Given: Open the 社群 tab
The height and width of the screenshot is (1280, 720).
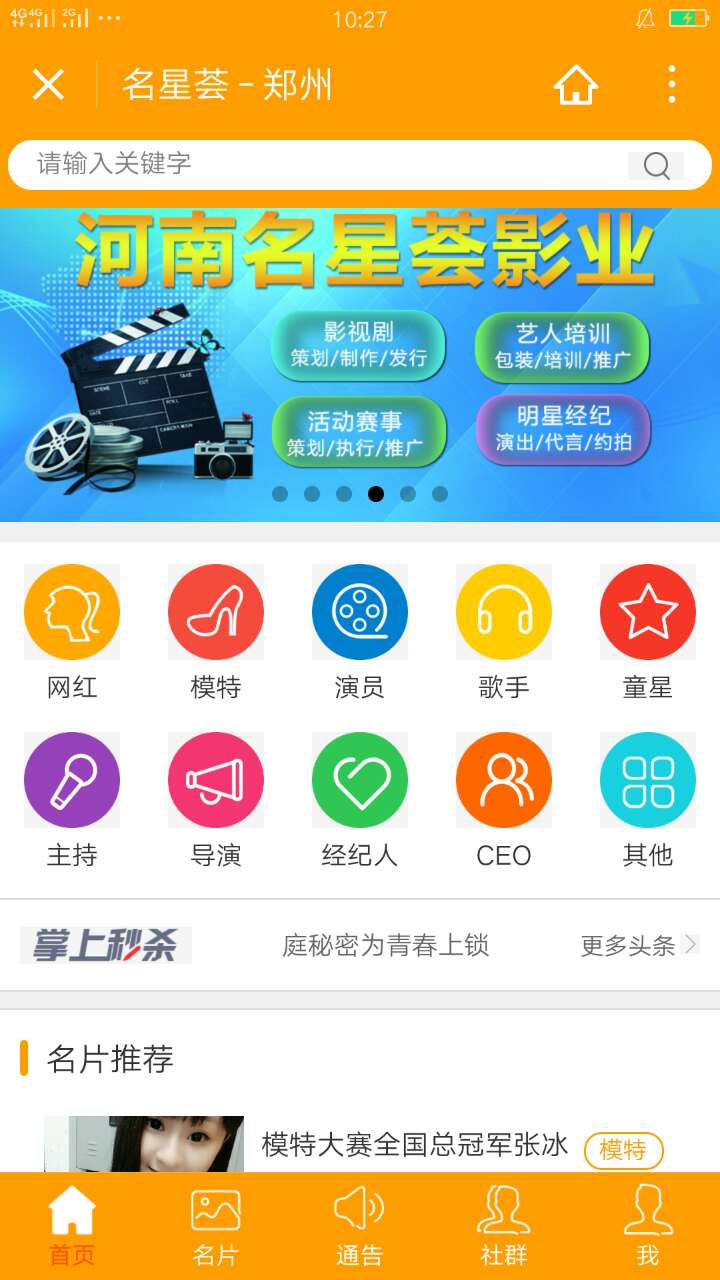Looking at the screenshot, I should click(x=504, y=1226).
